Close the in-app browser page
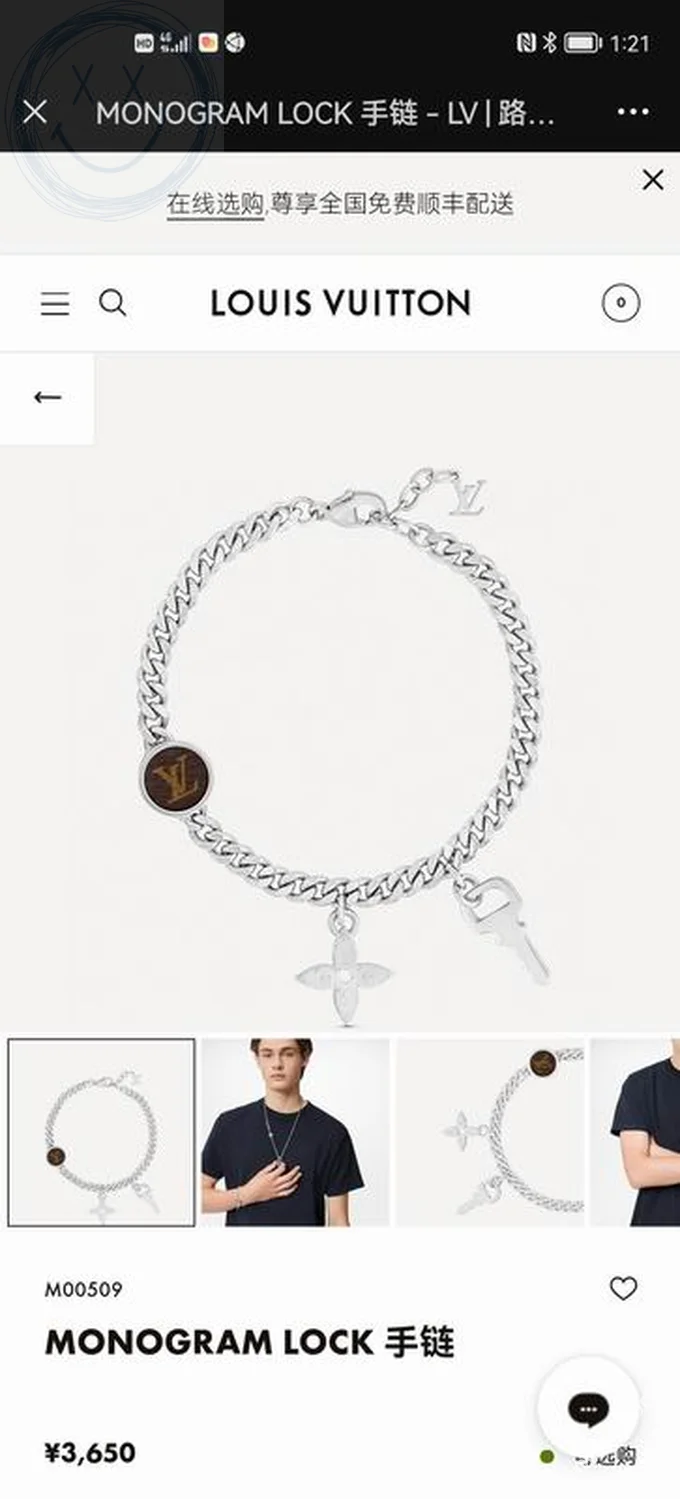 [35, 112]
